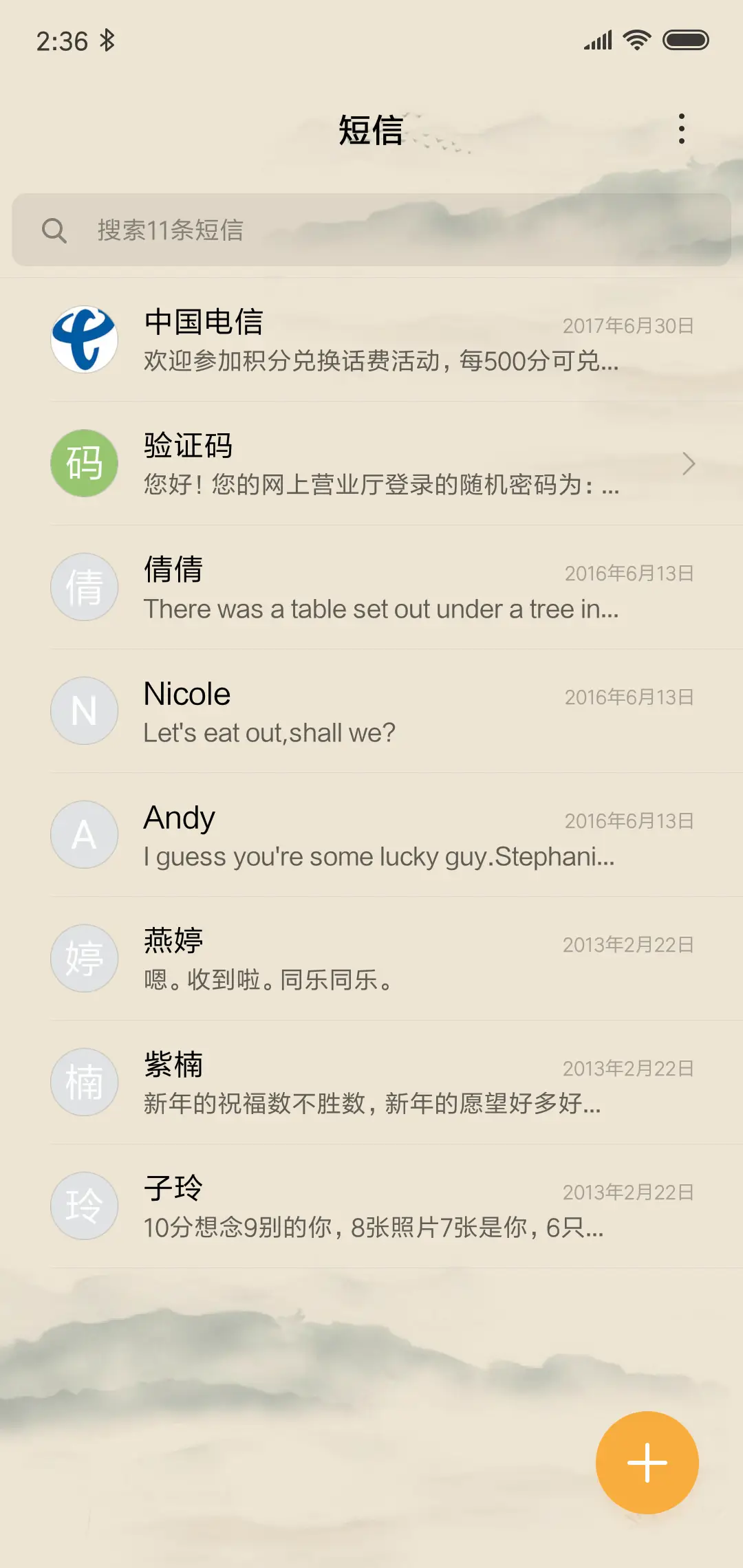Image resolution: width=743 pixels, height=1568 pixels.
Task: Tap the Nicole contact avatar circle
Action: [x=84, y=710]
